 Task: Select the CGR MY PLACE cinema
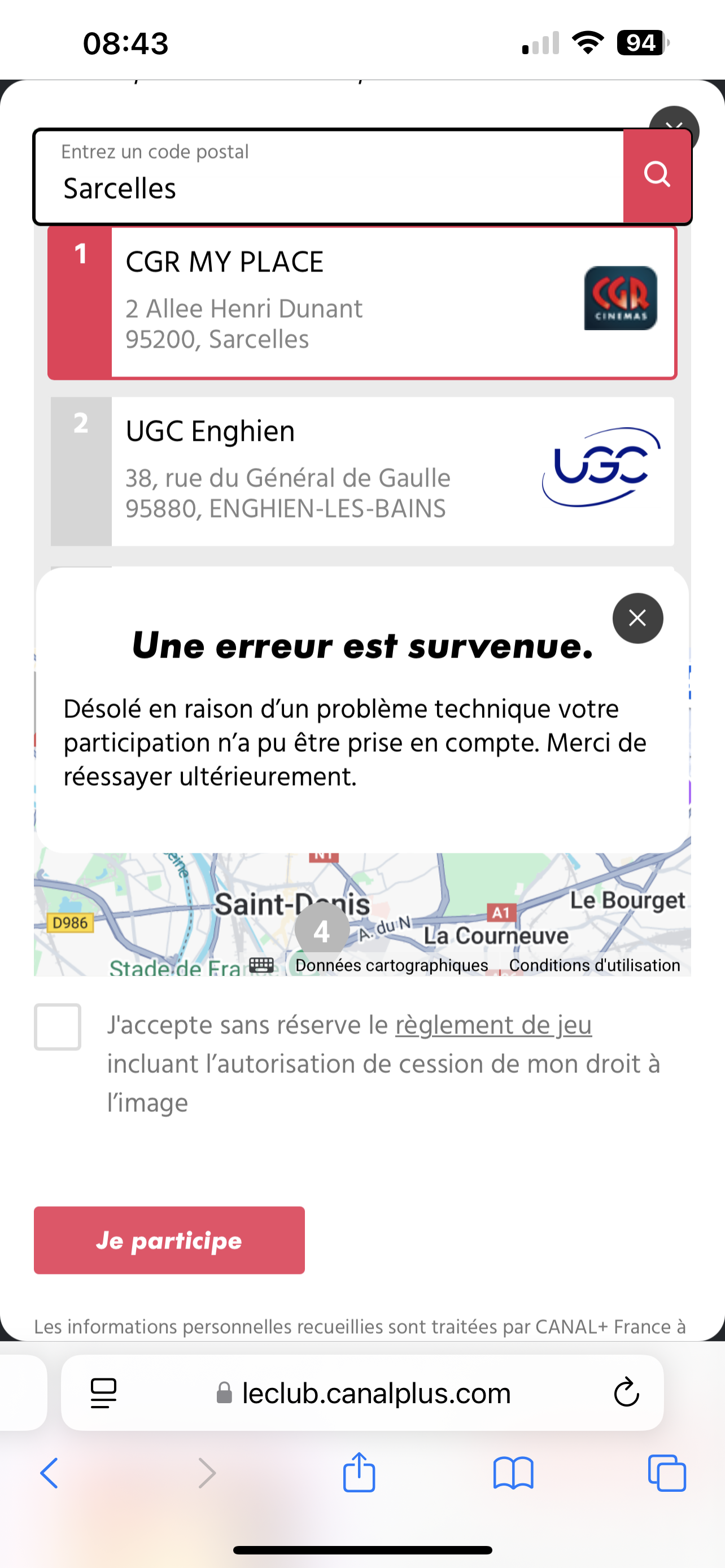362,303
